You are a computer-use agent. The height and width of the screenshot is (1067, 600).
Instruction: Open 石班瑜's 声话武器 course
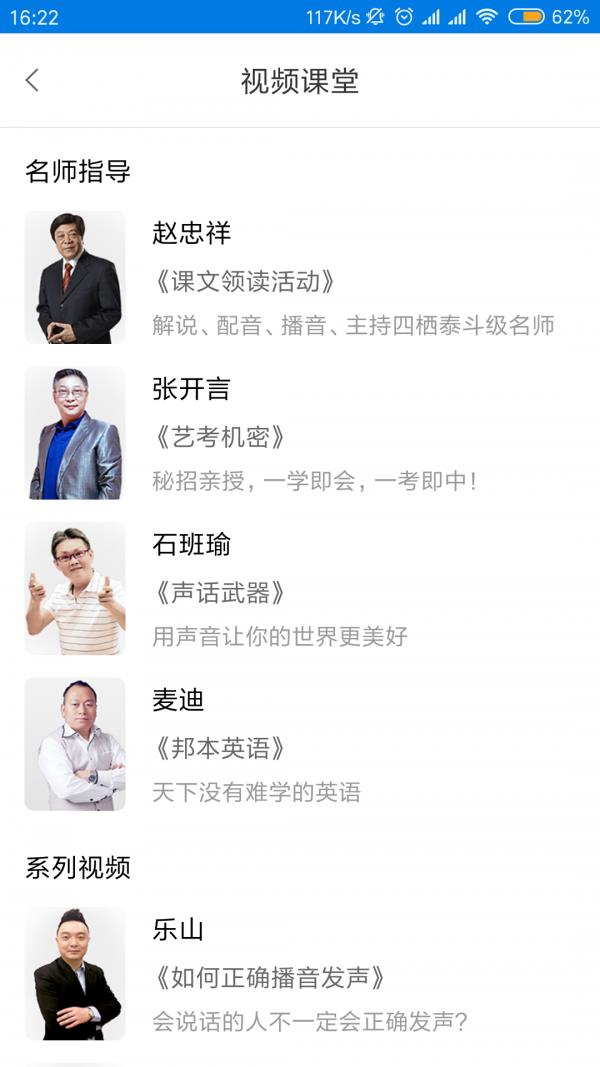click(300, 590)
